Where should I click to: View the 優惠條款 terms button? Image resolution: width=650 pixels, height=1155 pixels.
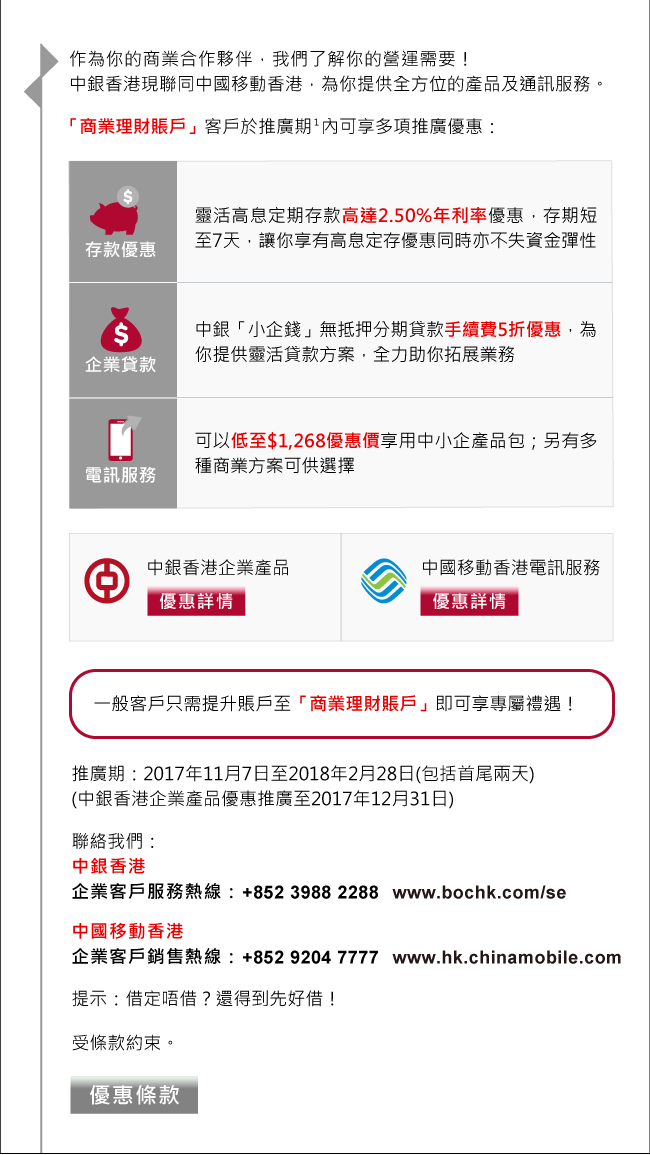[134, 1095]
